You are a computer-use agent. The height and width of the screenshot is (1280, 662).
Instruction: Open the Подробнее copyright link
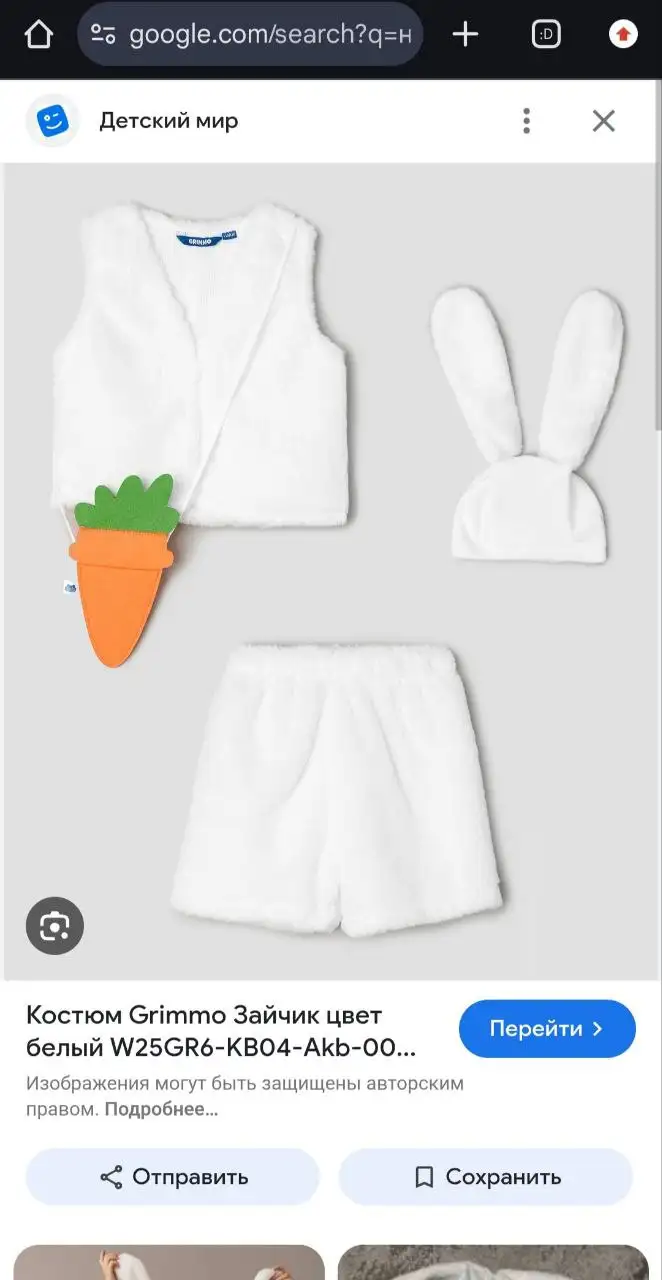click(161, 1109)
